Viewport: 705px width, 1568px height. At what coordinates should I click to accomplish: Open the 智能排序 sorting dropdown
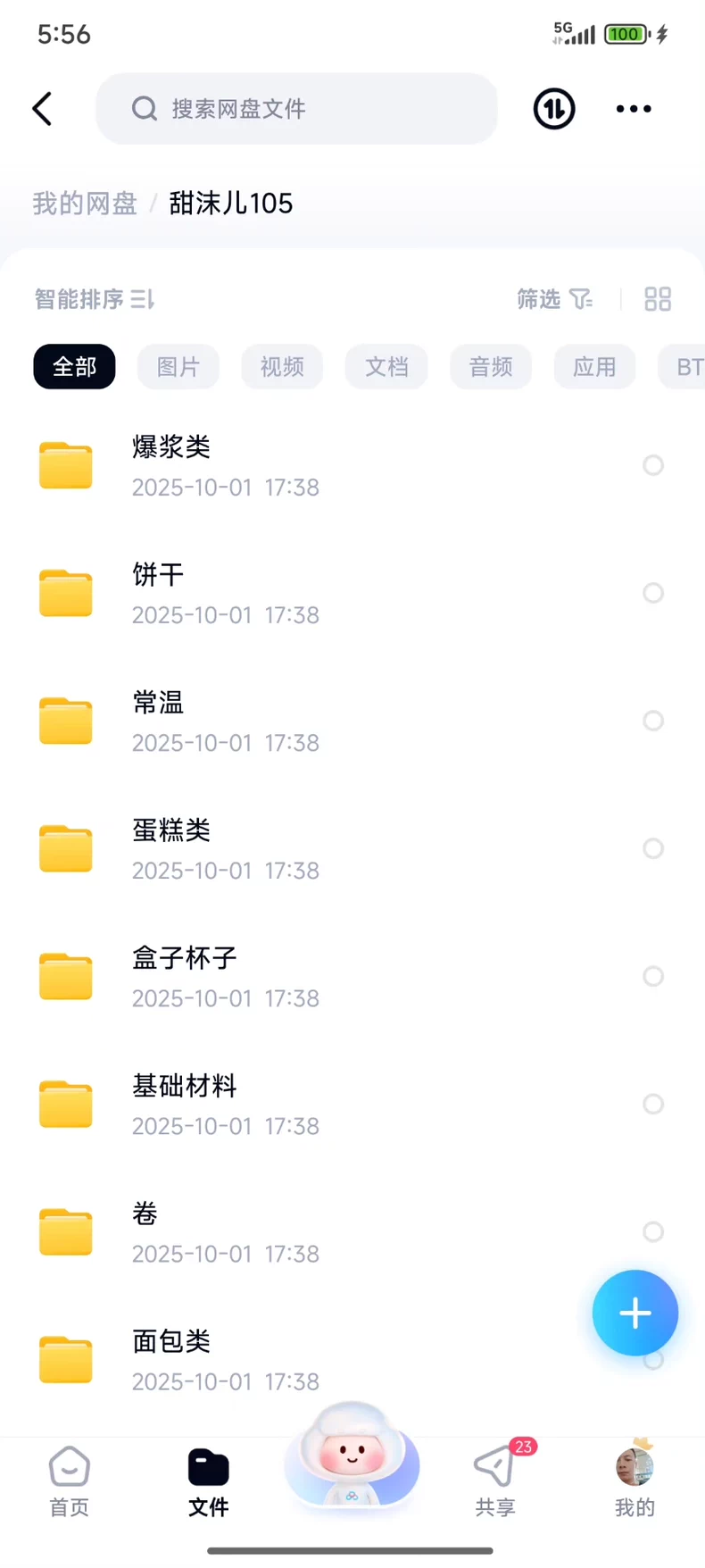(x=93, y=299)
